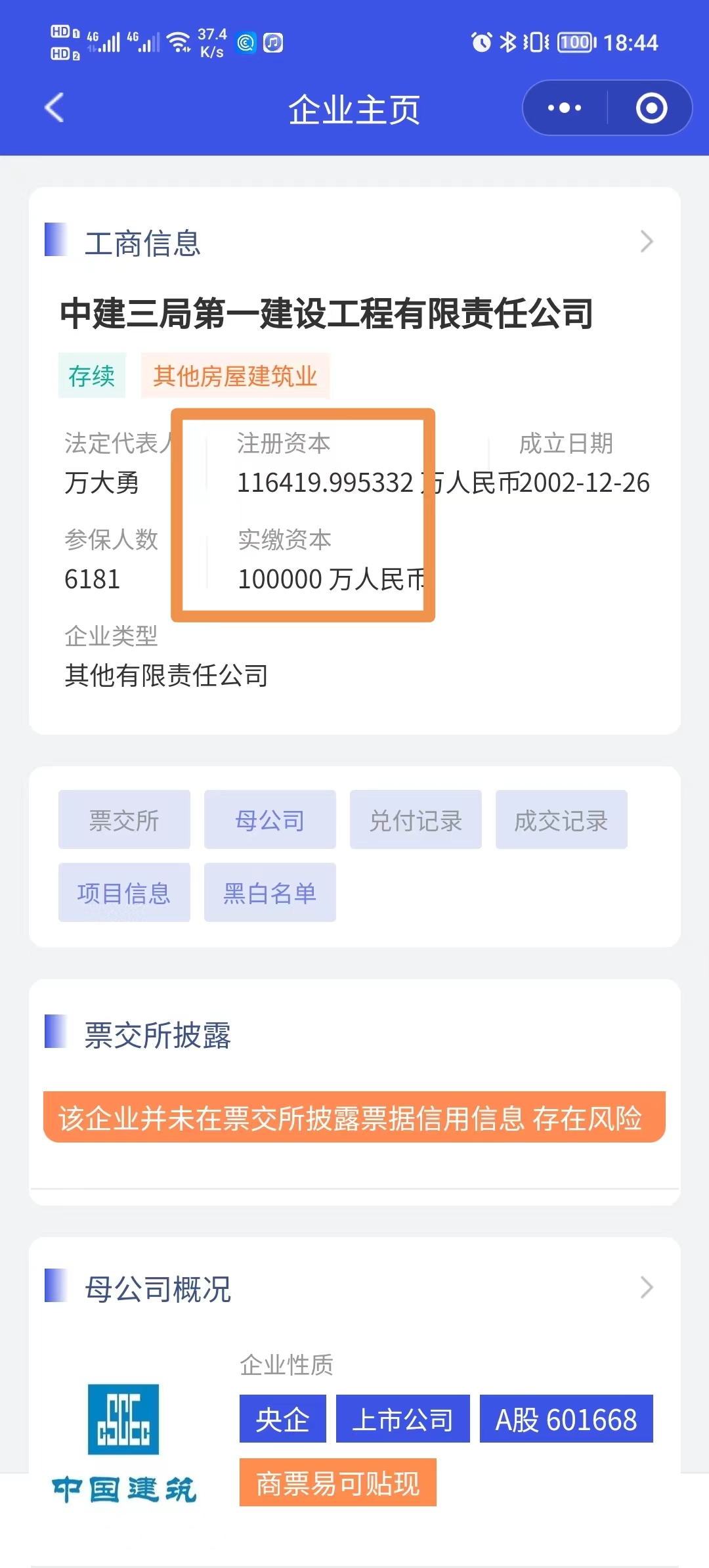
Task: Click the mini program circle exit icon
Action: pyautogui.click(x=649, y=108)
